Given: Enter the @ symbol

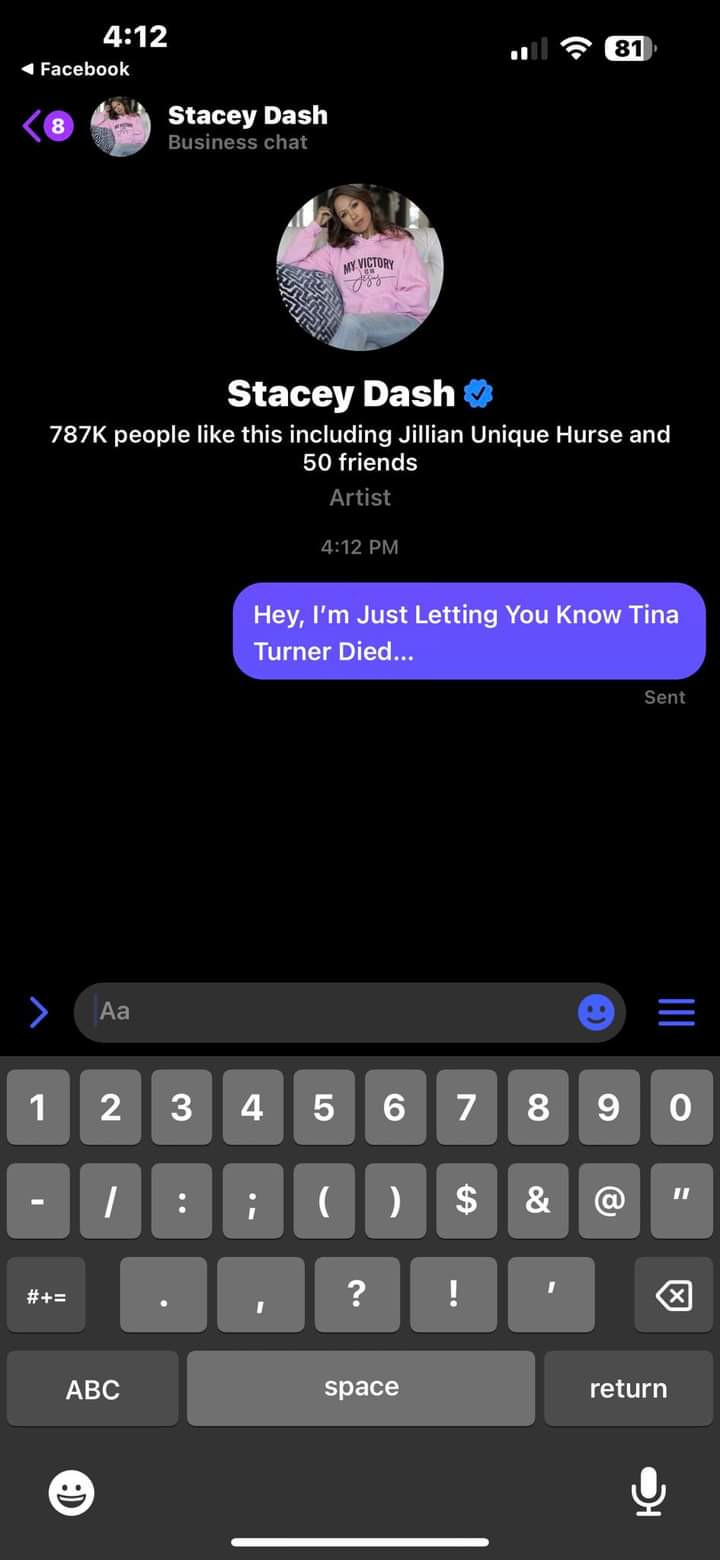Looking at the screenshot, I should [x=608, y=1200].
